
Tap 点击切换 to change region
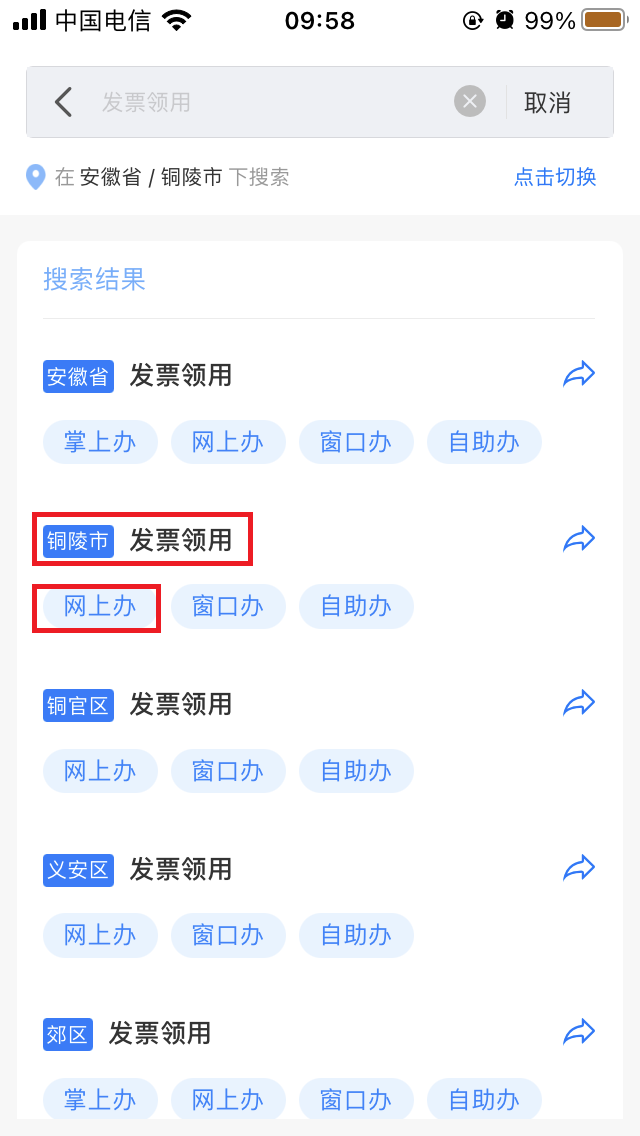pos(555,177)
